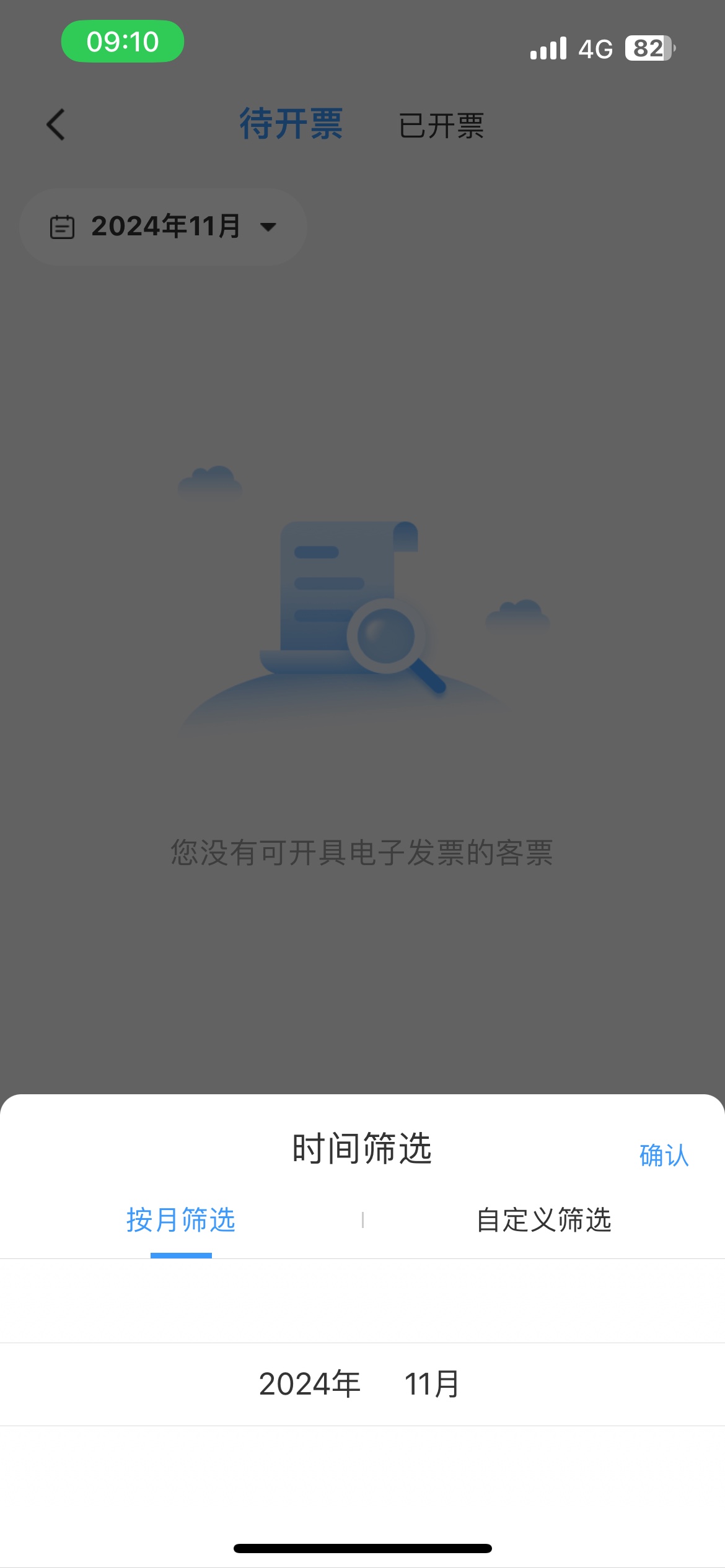The width and height of the screenshot is (725, 1568).
Task: Select the 按月筛选 tab
Action: coord(181,1220)
